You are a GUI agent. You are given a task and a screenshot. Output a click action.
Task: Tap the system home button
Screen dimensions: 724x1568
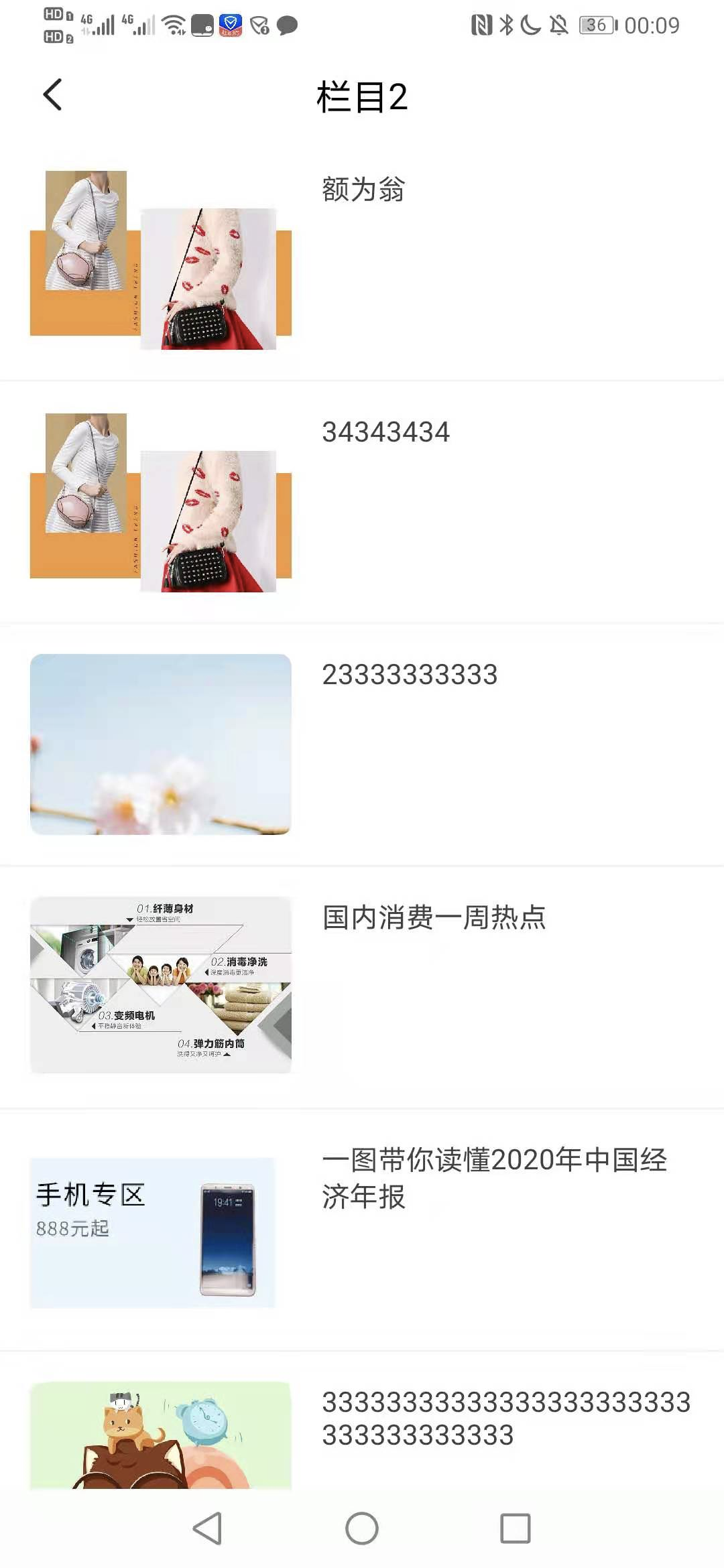coord(362,1528)
